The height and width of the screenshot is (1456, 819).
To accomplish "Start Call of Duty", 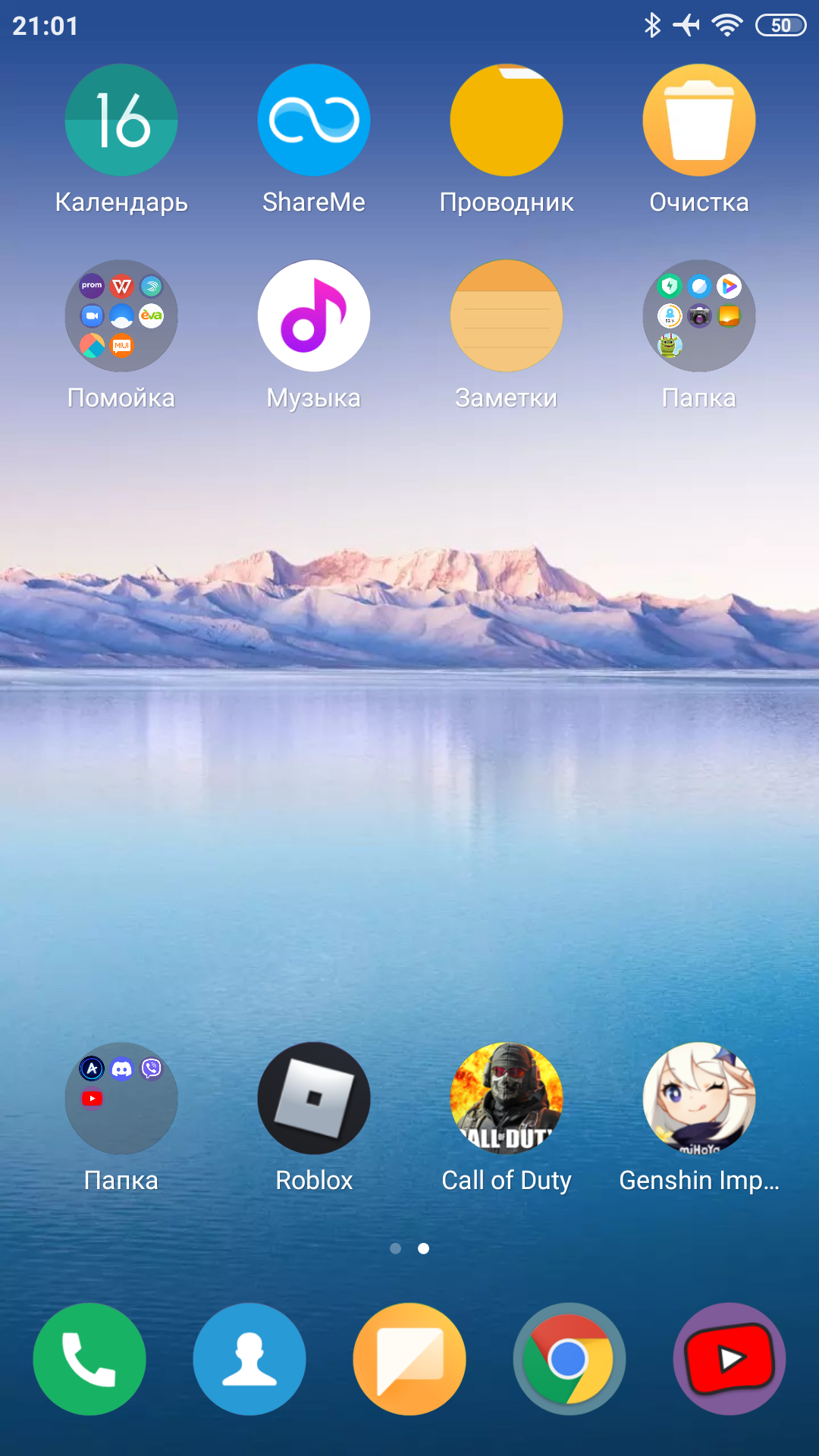I will point(507,1099).
